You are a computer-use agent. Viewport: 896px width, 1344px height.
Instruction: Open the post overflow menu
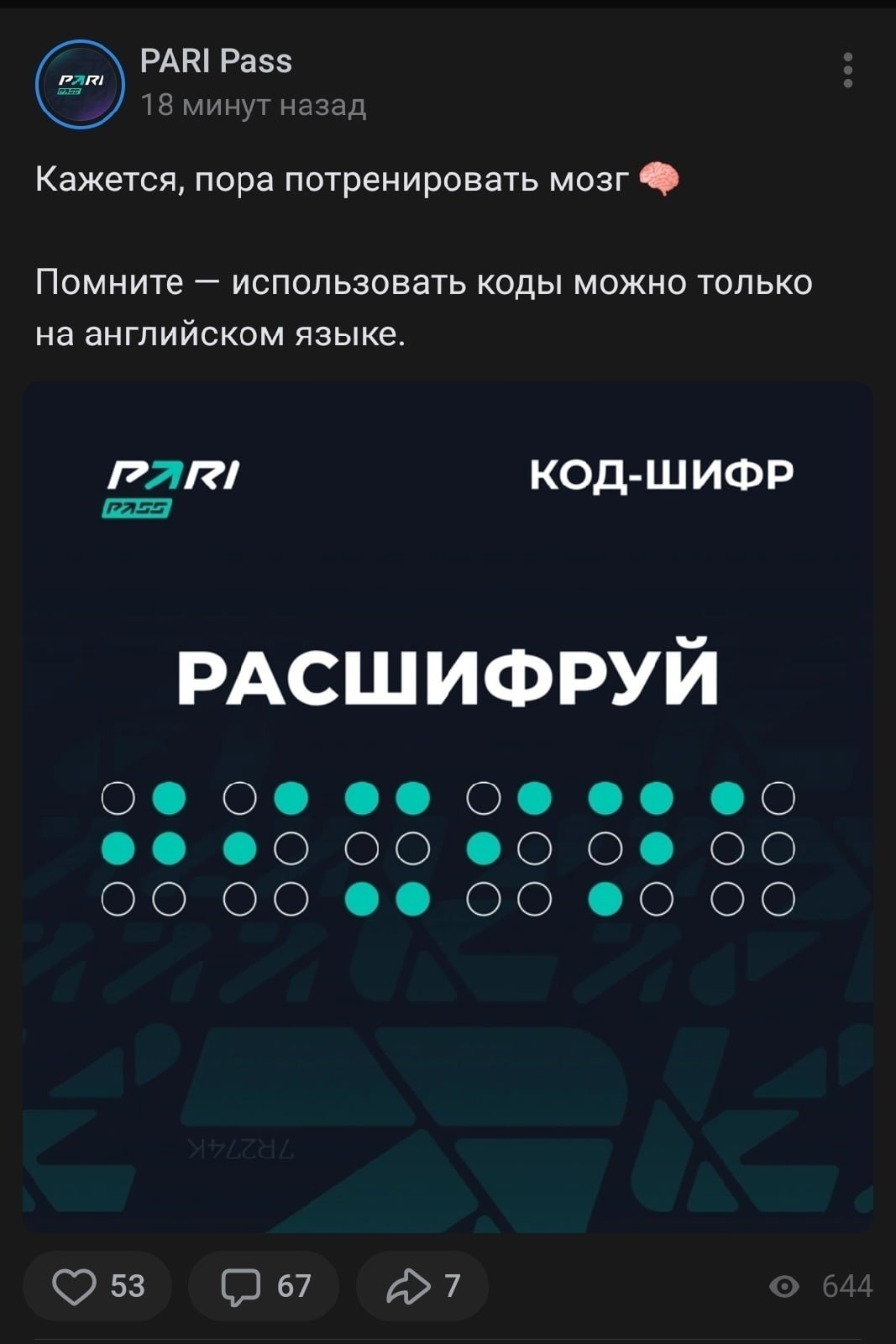point(848,71)
